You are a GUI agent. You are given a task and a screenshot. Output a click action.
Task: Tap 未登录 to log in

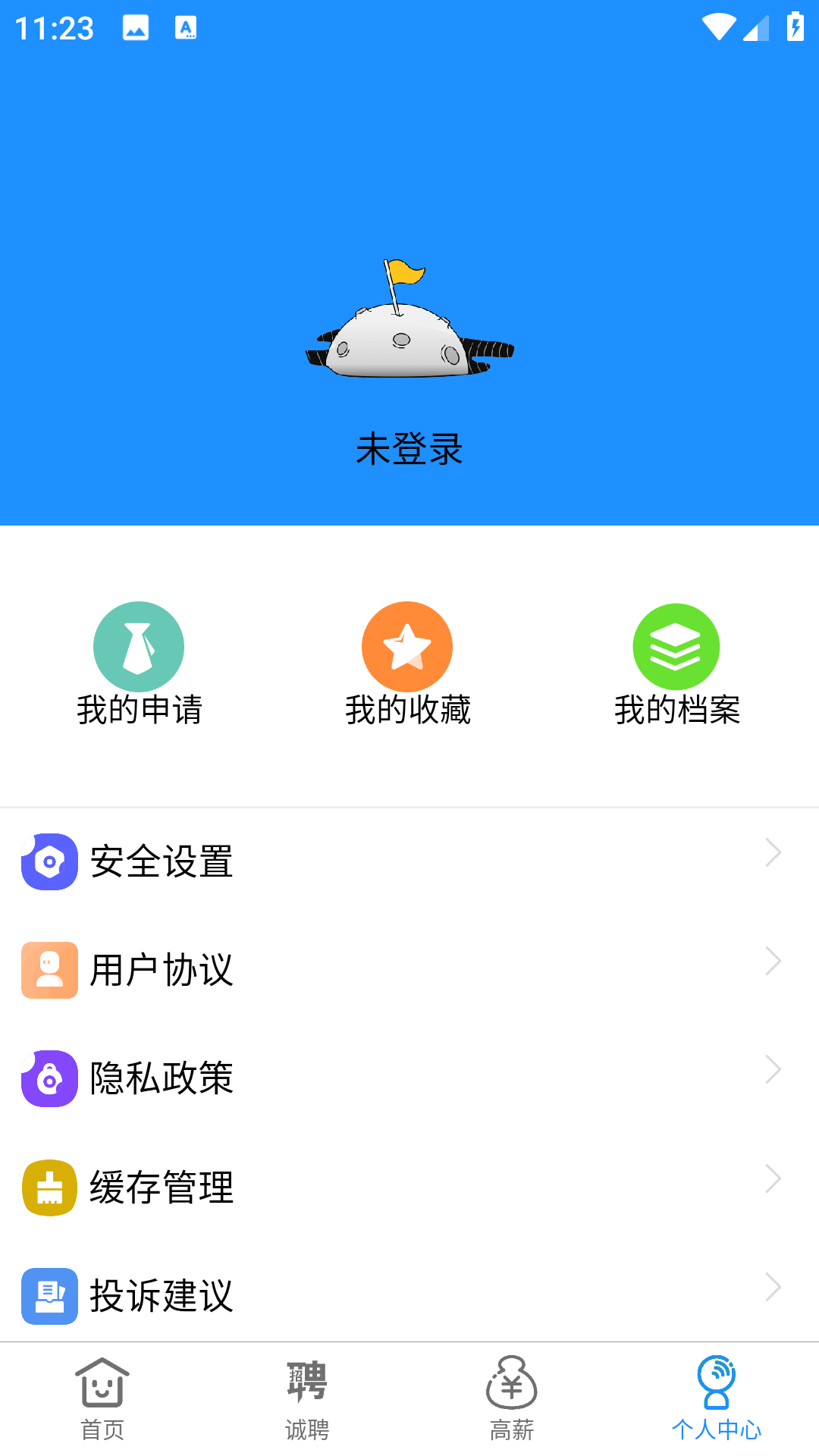(x=409, y=449)
